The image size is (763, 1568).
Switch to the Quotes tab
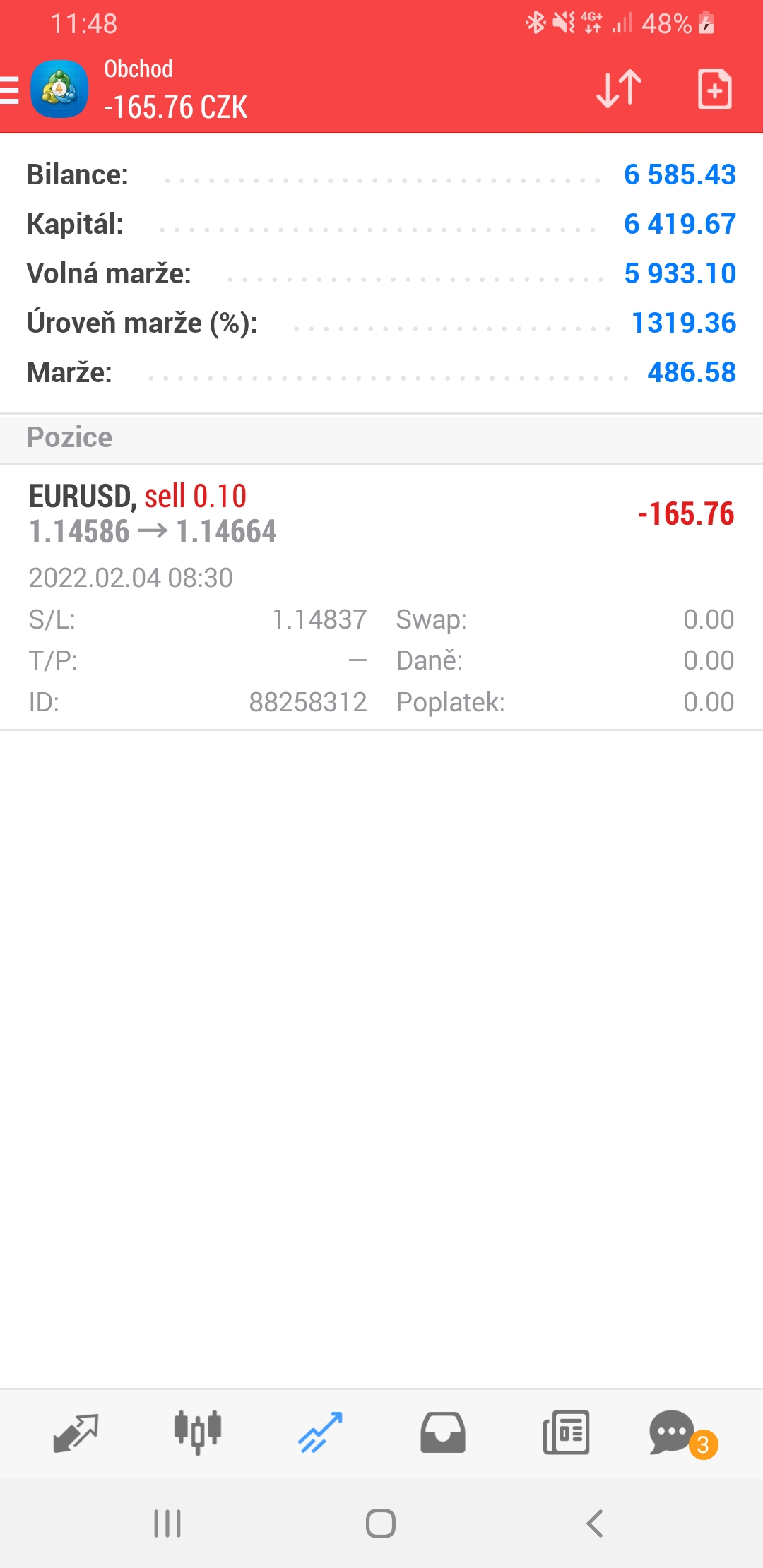point(76,1432)
